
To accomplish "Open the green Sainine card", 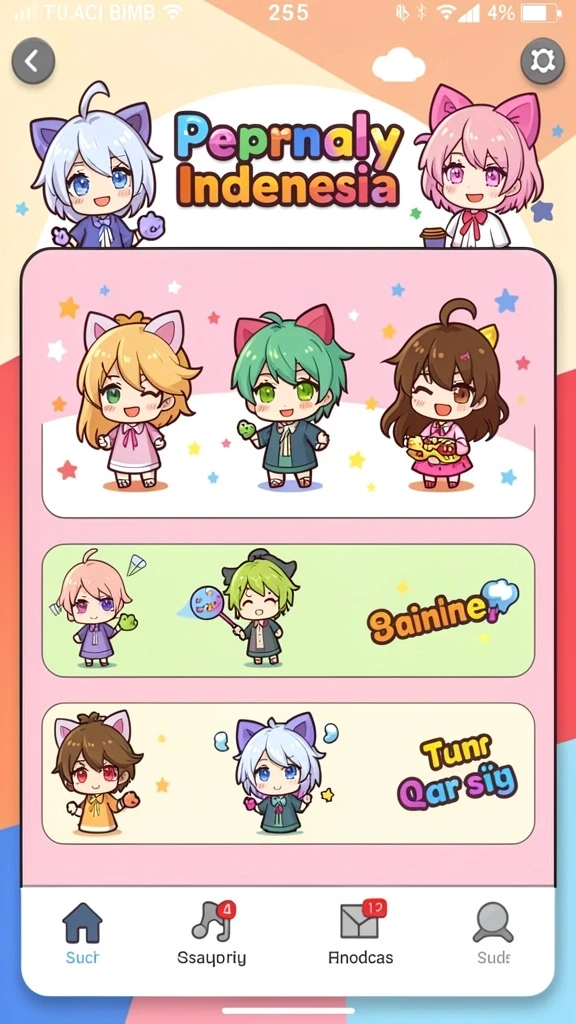I will pos(288,610).
